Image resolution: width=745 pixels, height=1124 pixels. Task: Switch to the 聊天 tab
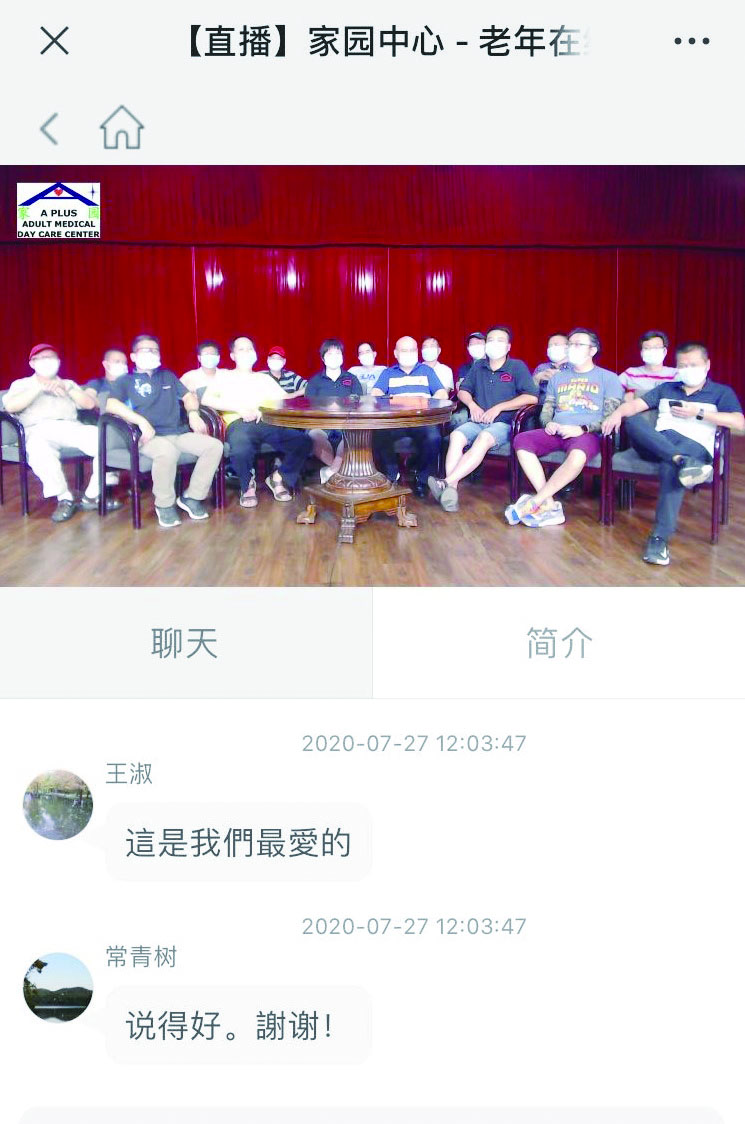click(185, 643)
